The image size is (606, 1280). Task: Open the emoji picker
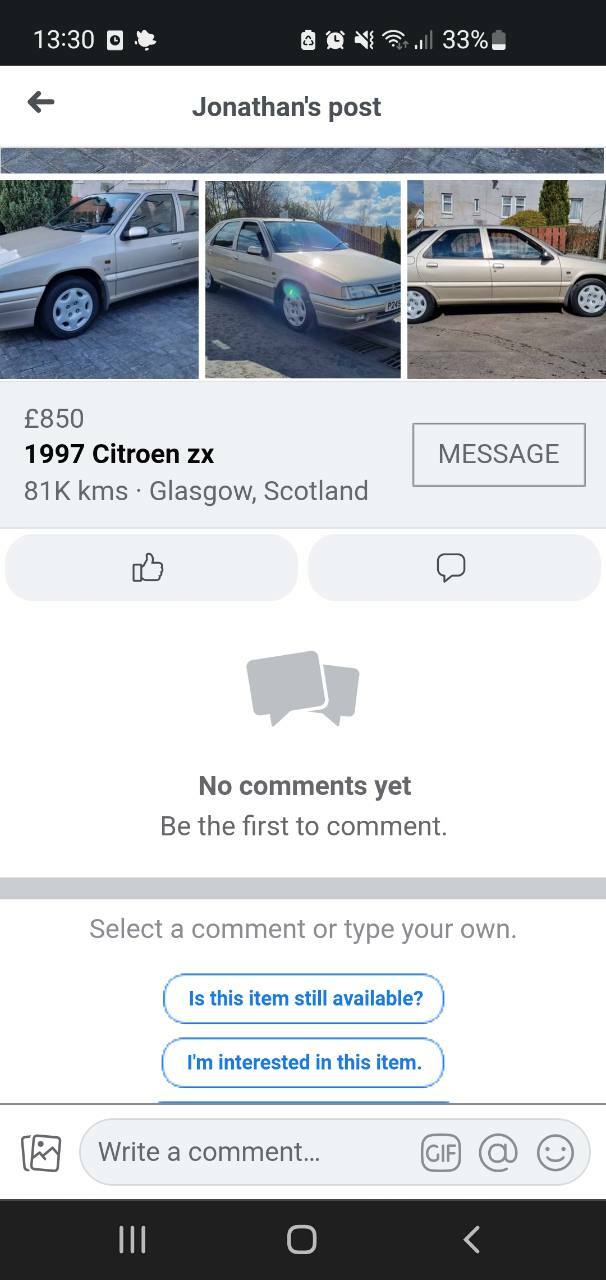[555, 1153]
